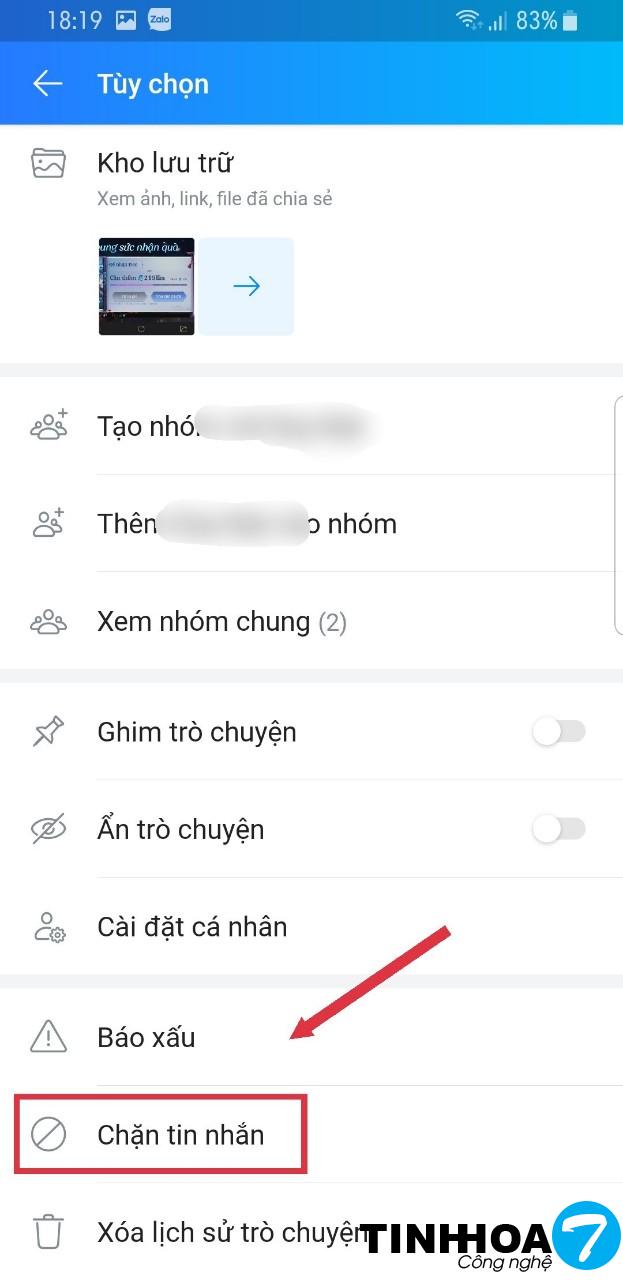
Task: Open the shared image thumbnail
Action: click(146, 286)
